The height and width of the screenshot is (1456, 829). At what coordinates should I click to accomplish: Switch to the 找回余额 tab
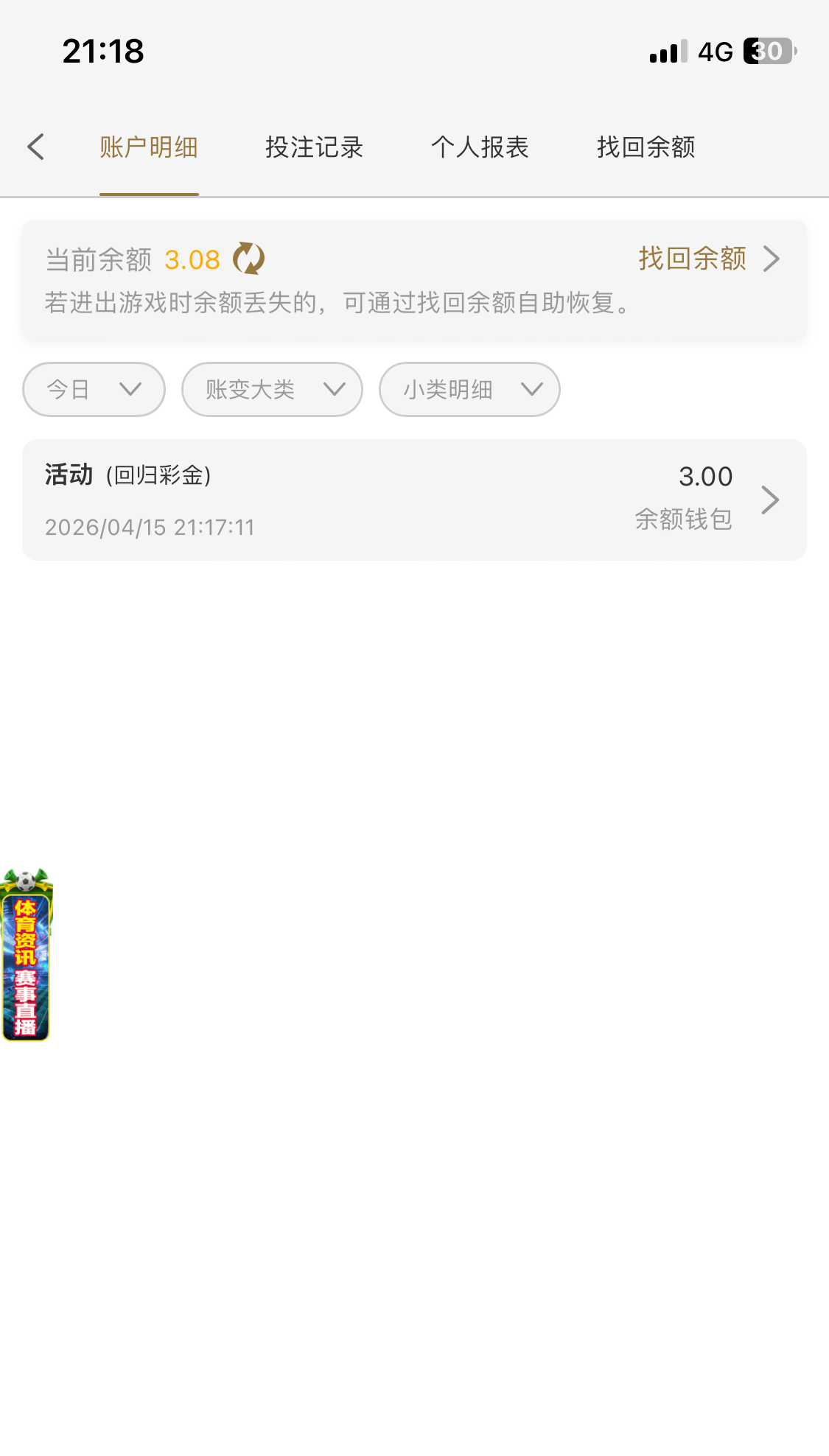(x=646, y=147)
